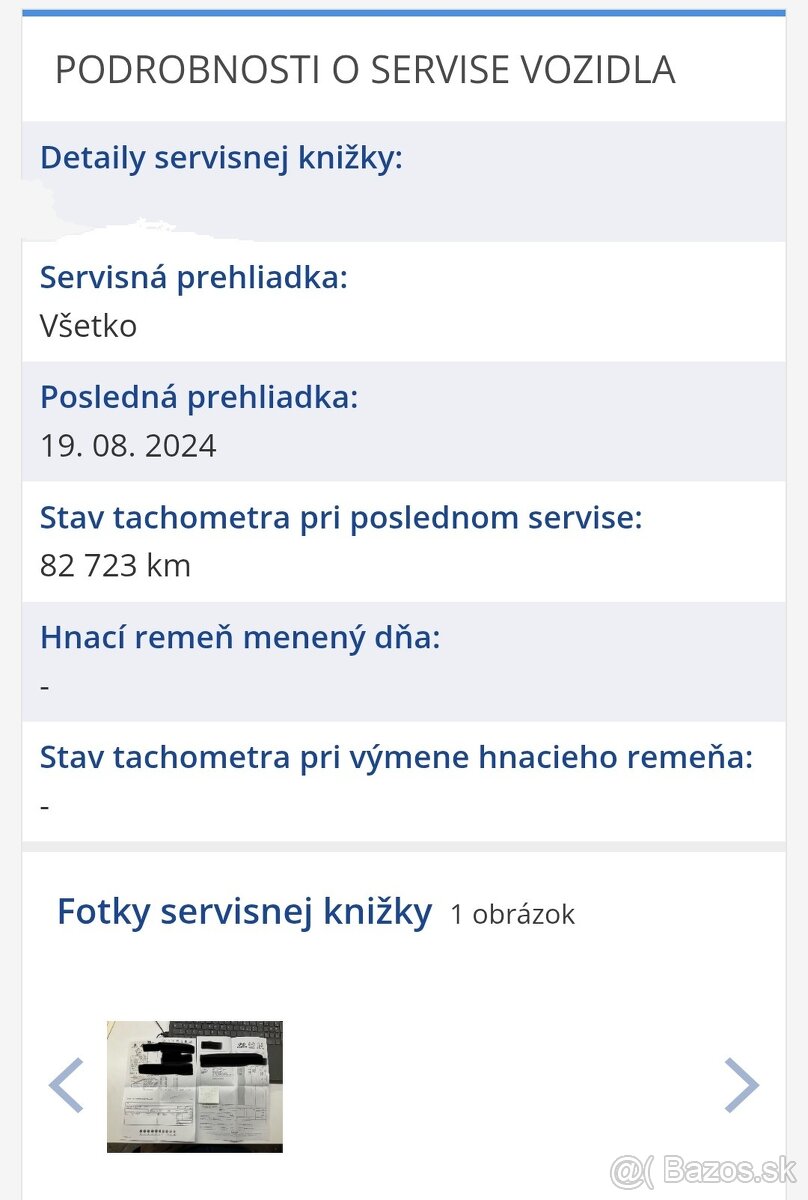
Task: Show the next service book photo
Action: pos(741,1086)
